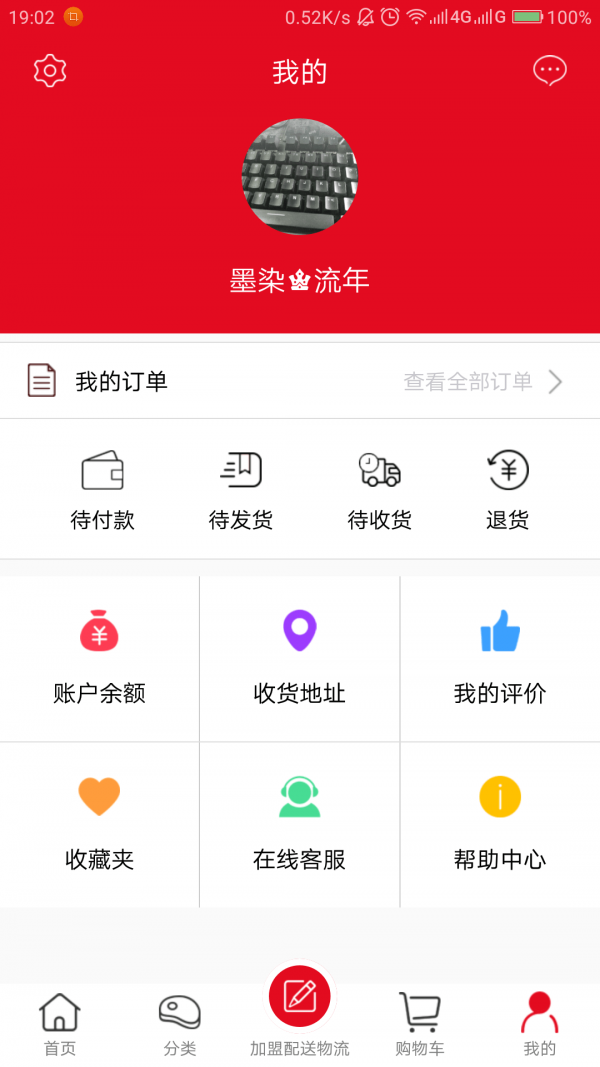Image resolution: width=600 pixels, height=1067 pixels.
Task: Open the messages chat bubble icon
Action: (x=549, y=71)
